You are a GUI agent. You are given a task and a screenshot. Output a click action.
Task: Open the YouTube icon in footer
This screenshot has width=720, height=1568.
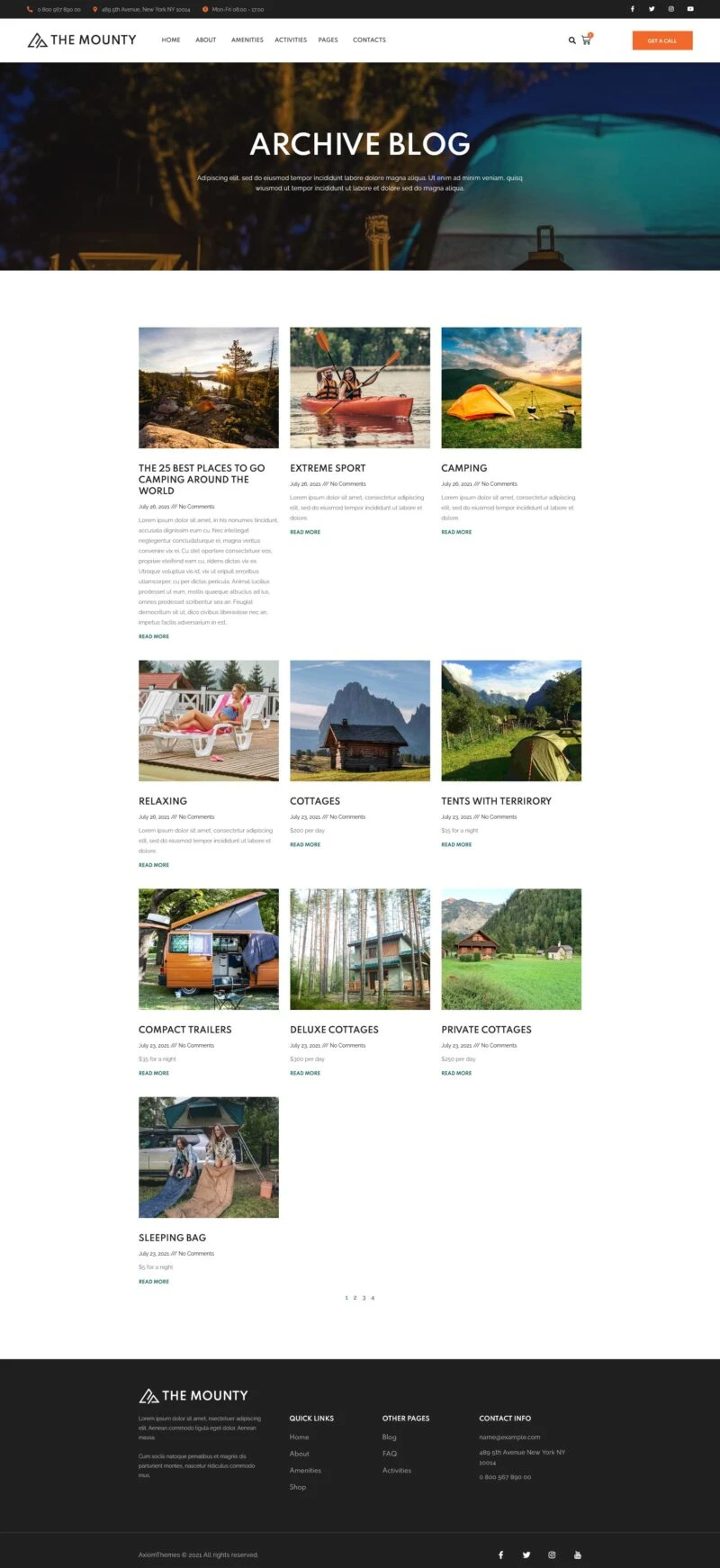[578, 1554]
